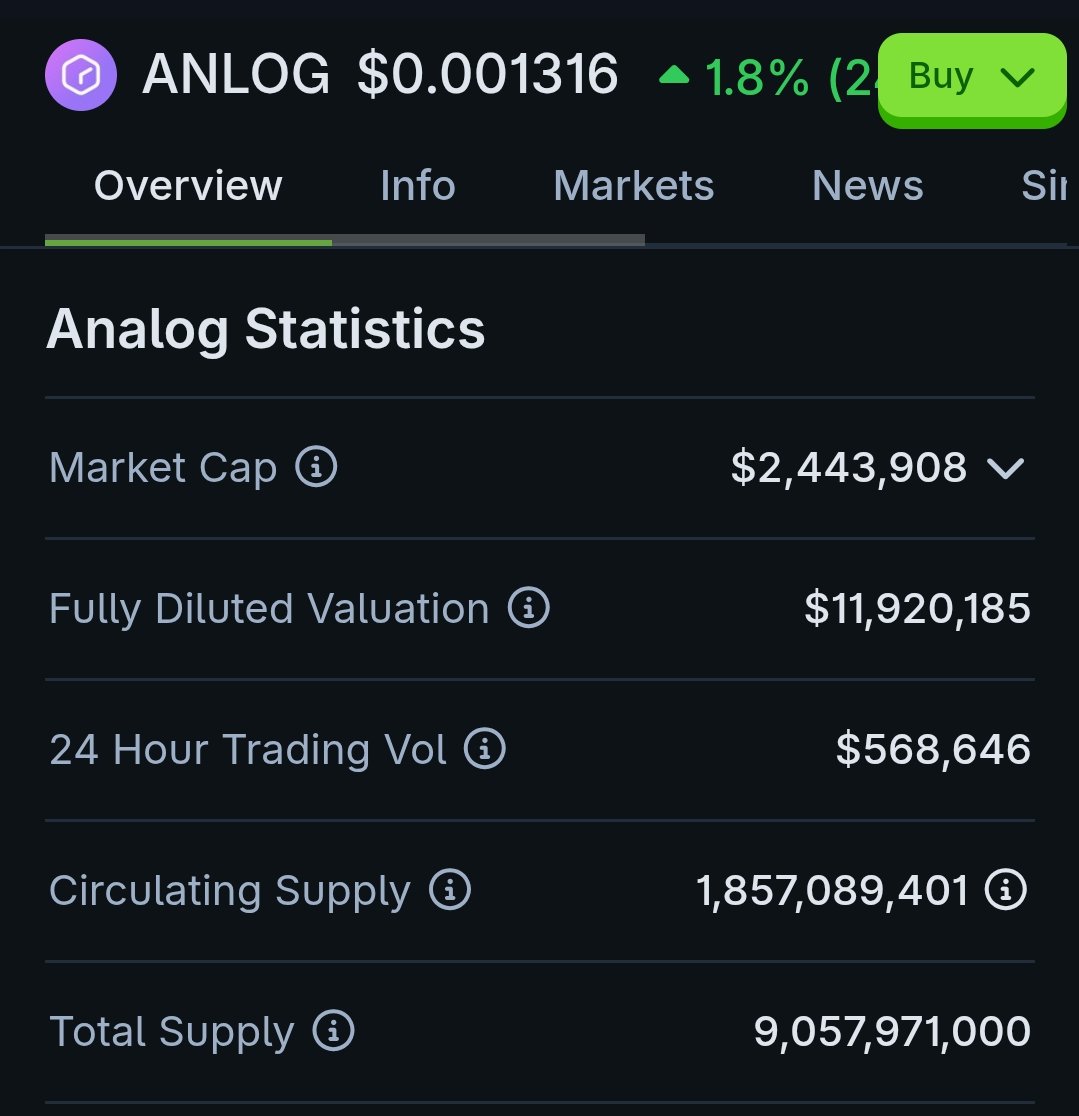The height and width of the screenshot is (1116, 1079).
Task: Switch to the Info tab
Action: [x=417, y=186]
